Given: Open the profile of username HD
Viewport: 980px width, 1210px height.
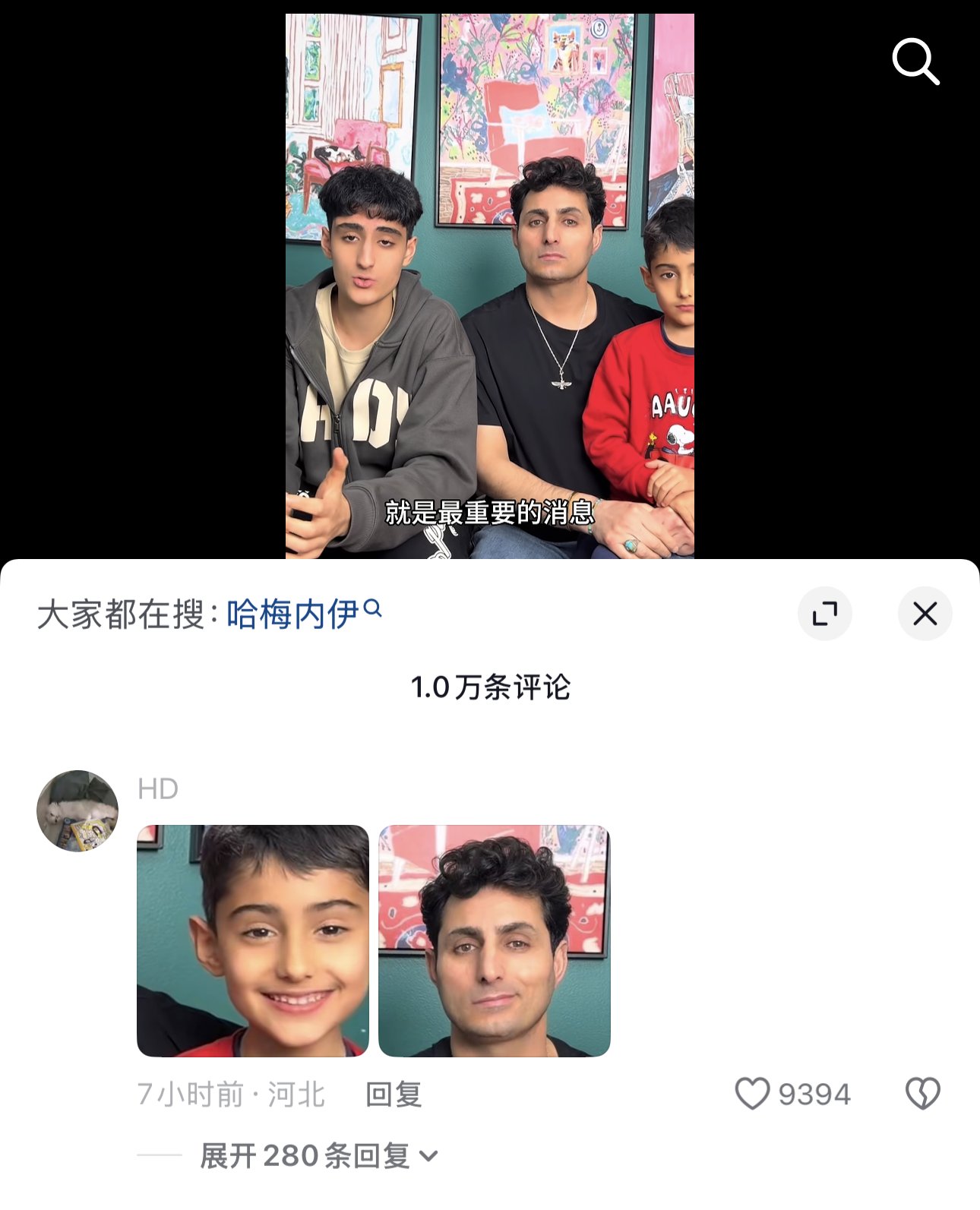Looking at the screenshot, I should (x=158, y=789).
